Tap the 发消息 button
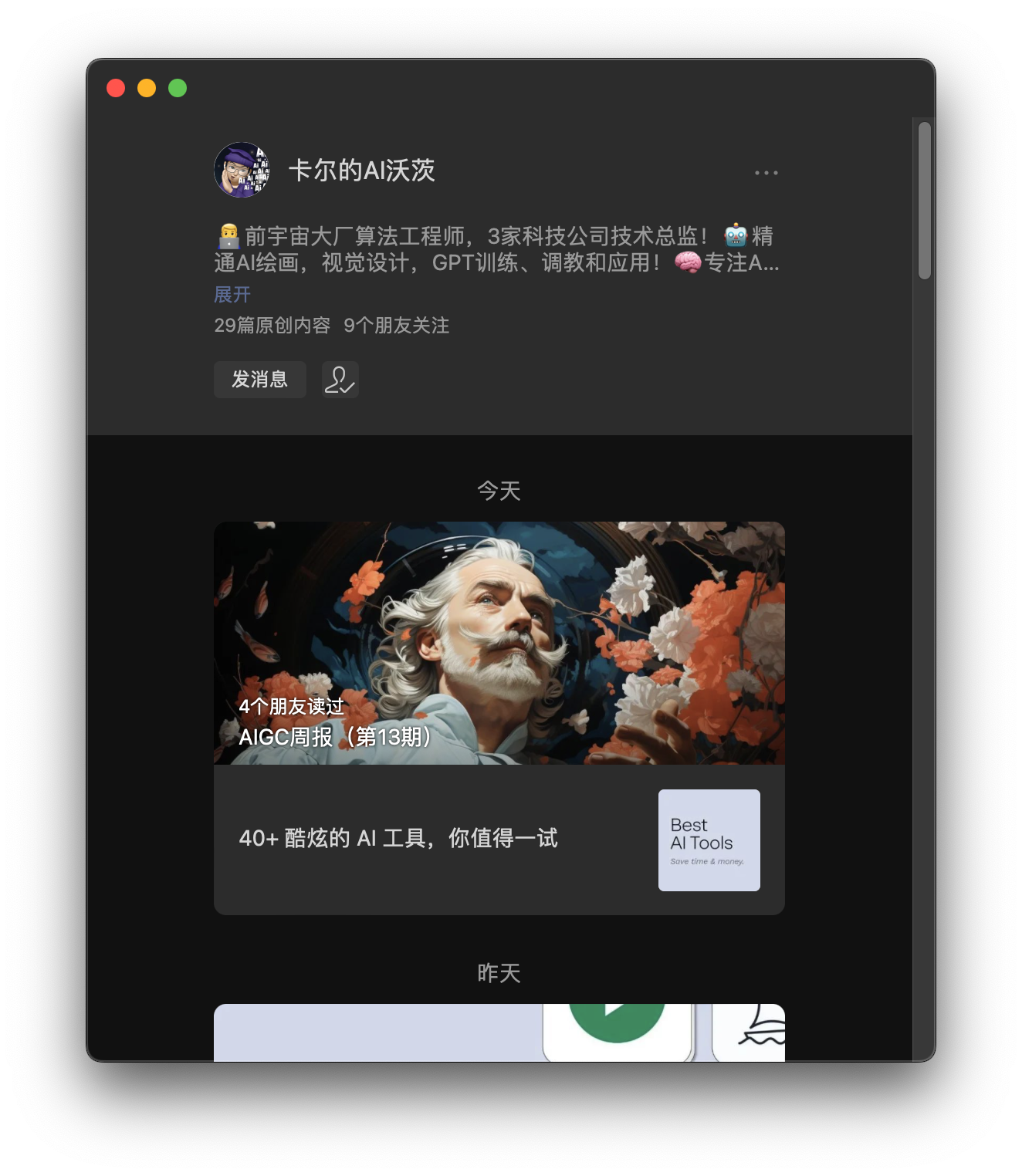This screenshot has width=1022, height=1176. 259,380
